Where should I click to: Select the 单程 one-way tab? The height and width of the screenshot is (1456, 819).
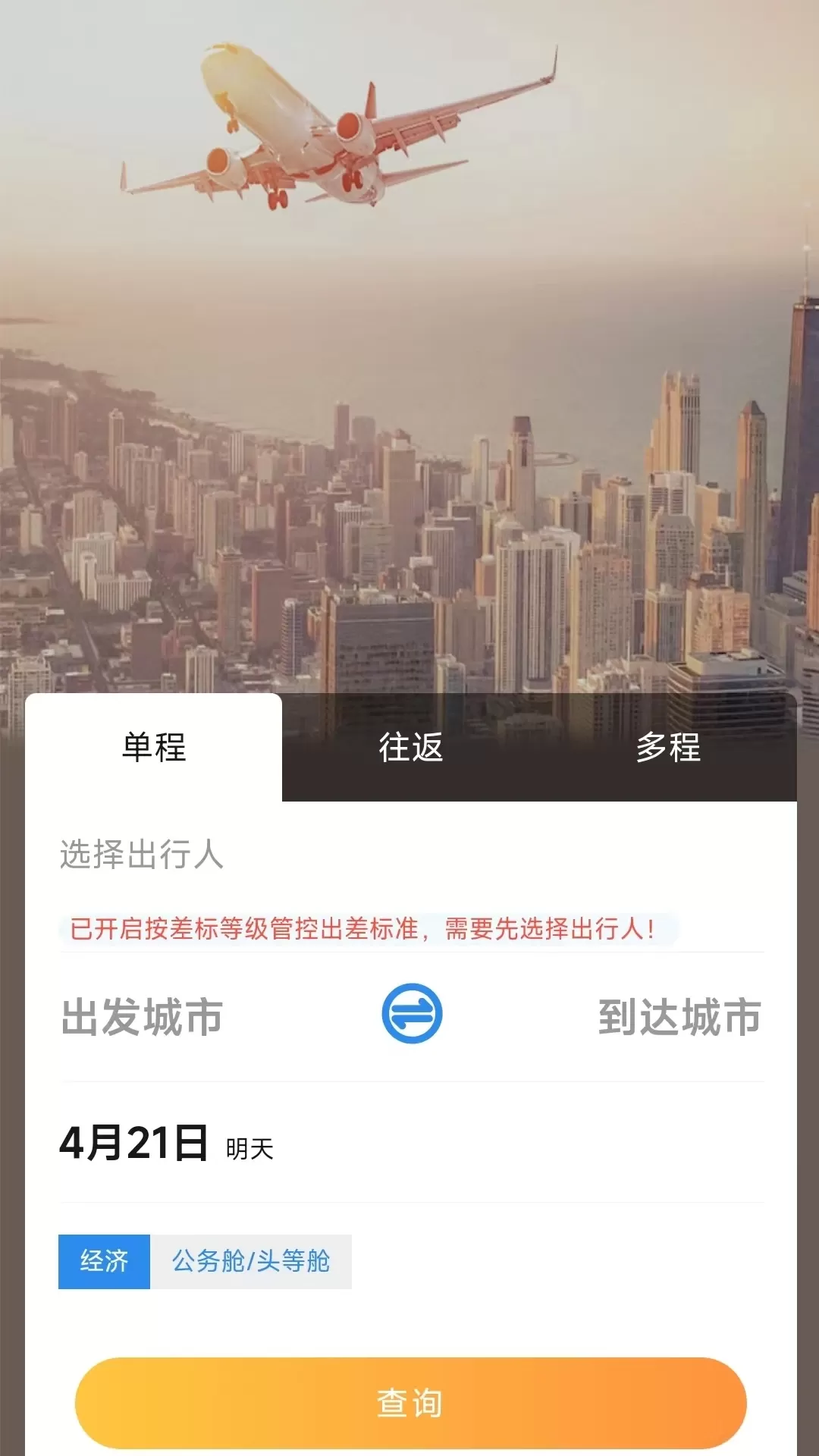tap(154, 748)
